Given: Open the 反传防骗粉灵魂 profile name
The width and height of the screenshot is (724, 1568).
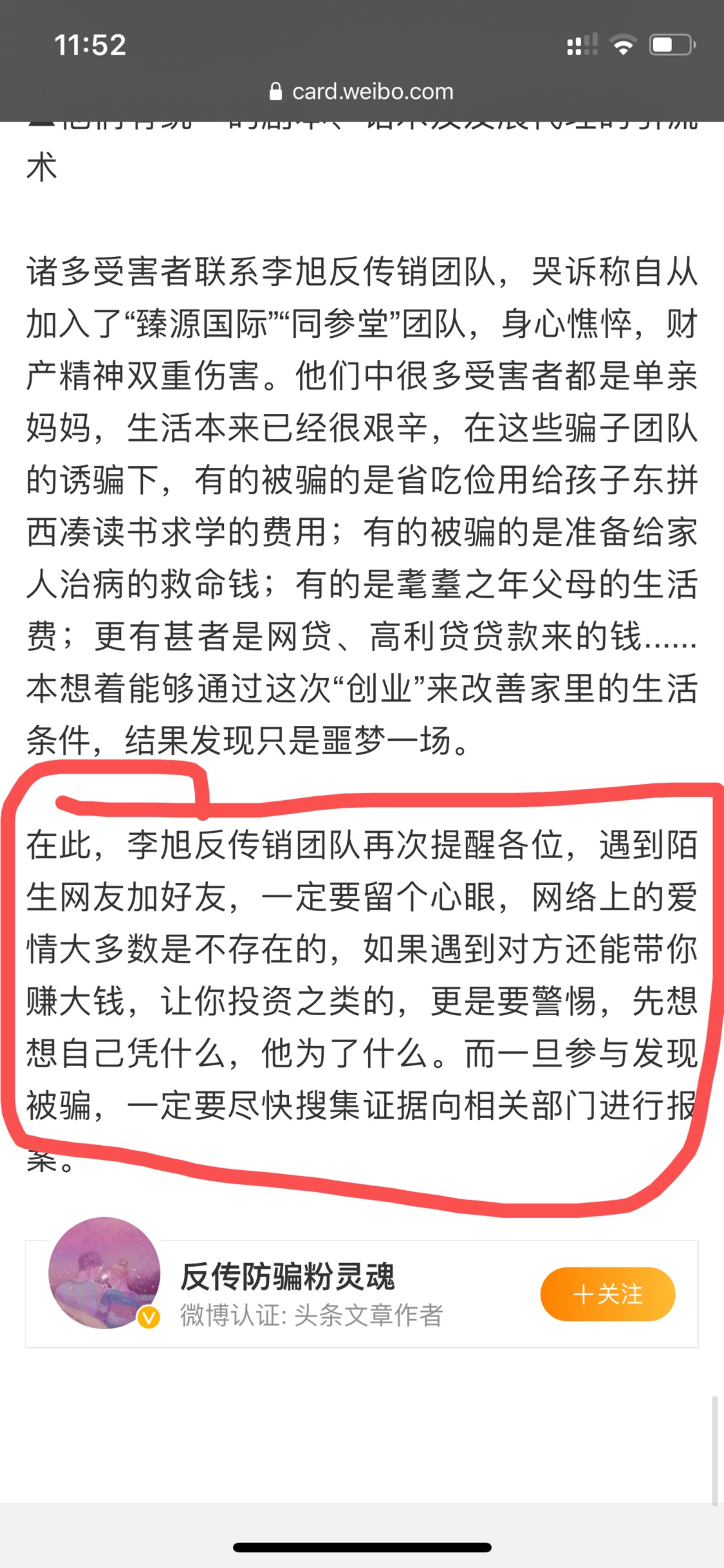Looking at the screenshot, I should 287,1276.
